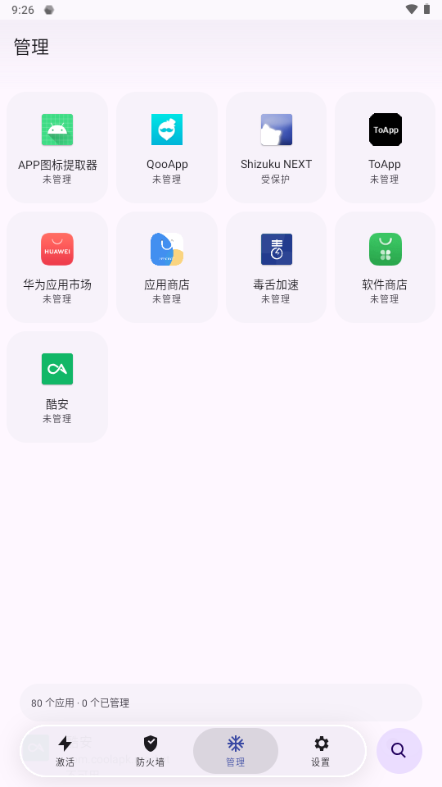Open the search button
442x787 pixels.
(x=399, y=750)
